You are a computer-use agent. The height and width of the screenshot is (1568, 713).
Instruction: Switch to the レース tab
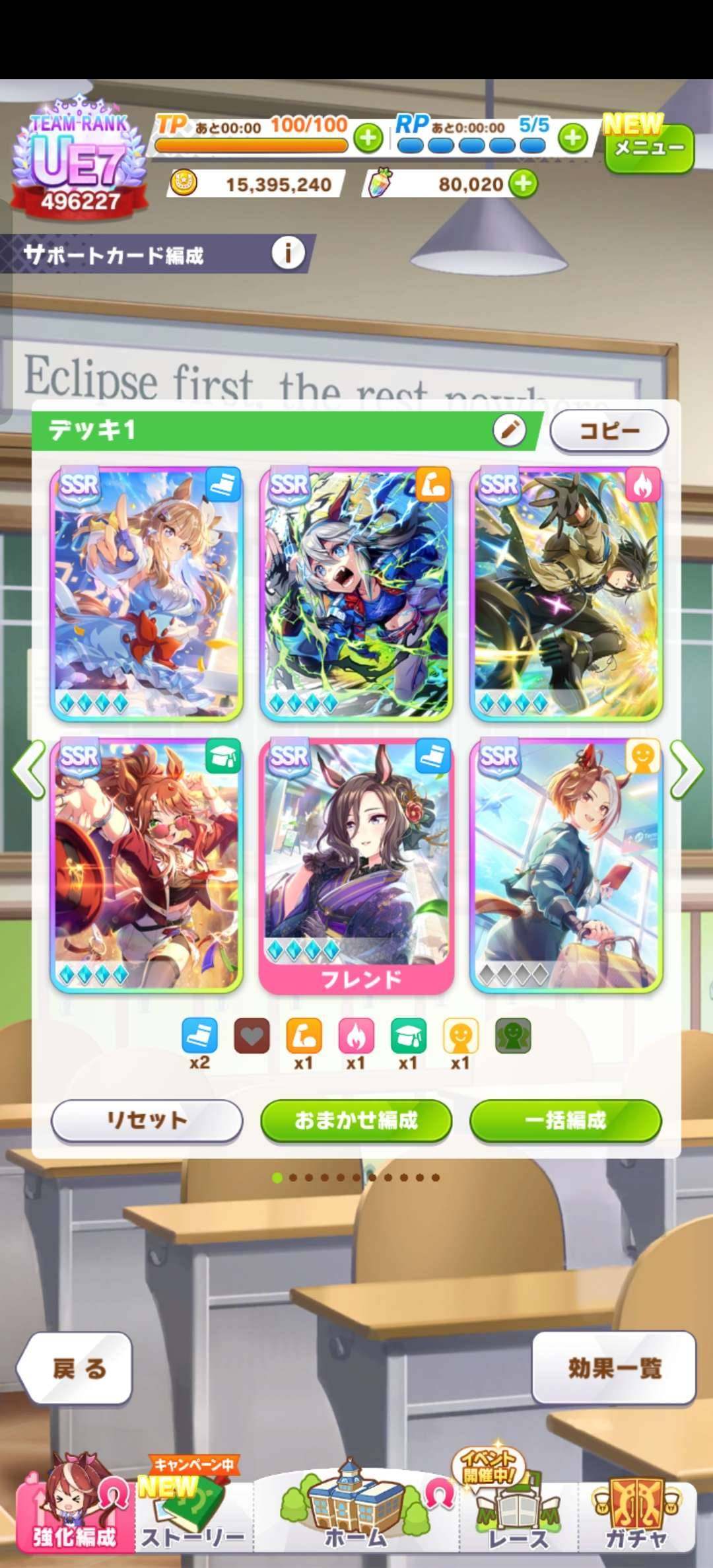[518, 1519]
